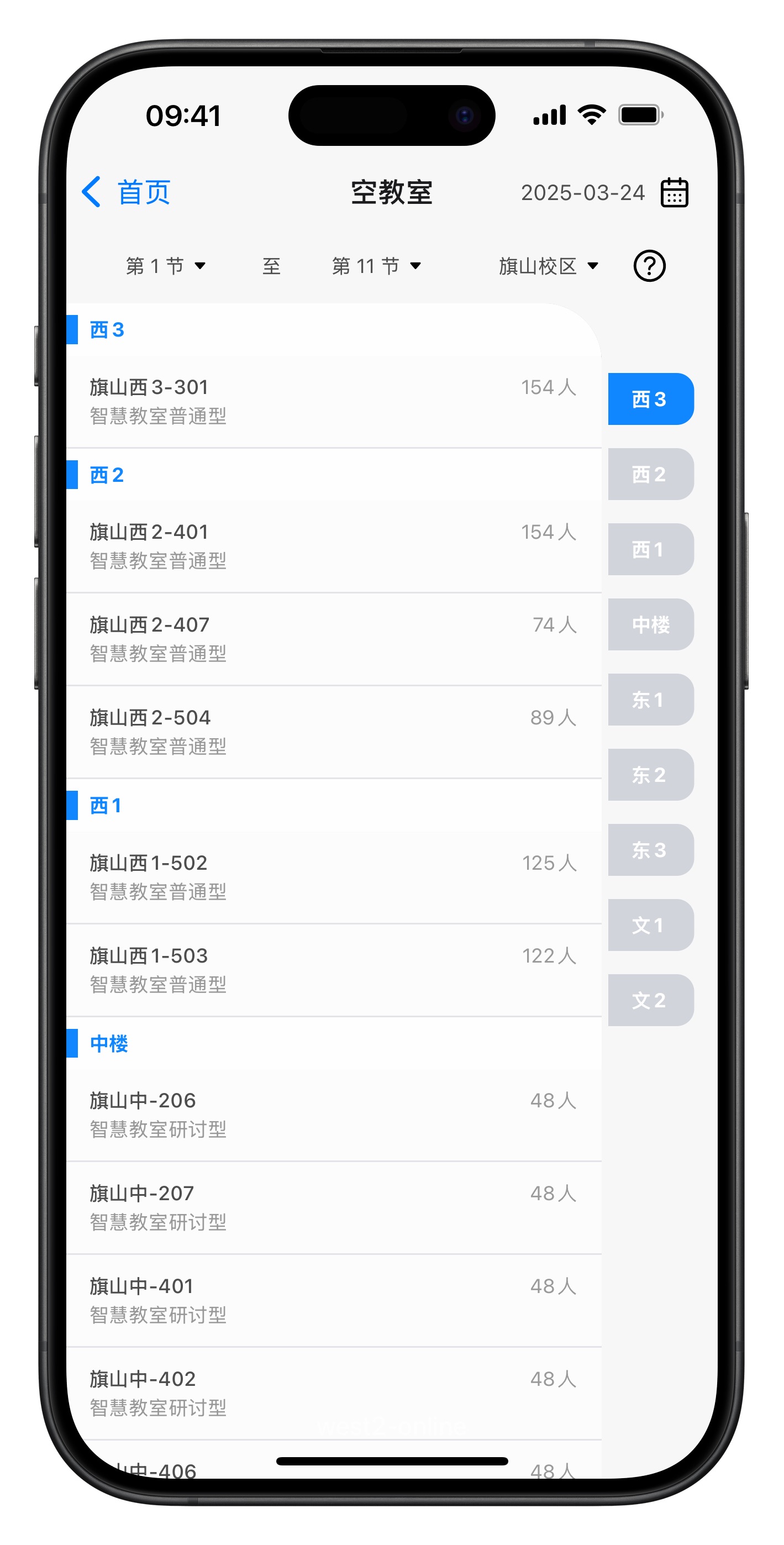Screen dimensions: 784x1545
Task: Open classroom 旗山中-206
Action: point(334,1115)
